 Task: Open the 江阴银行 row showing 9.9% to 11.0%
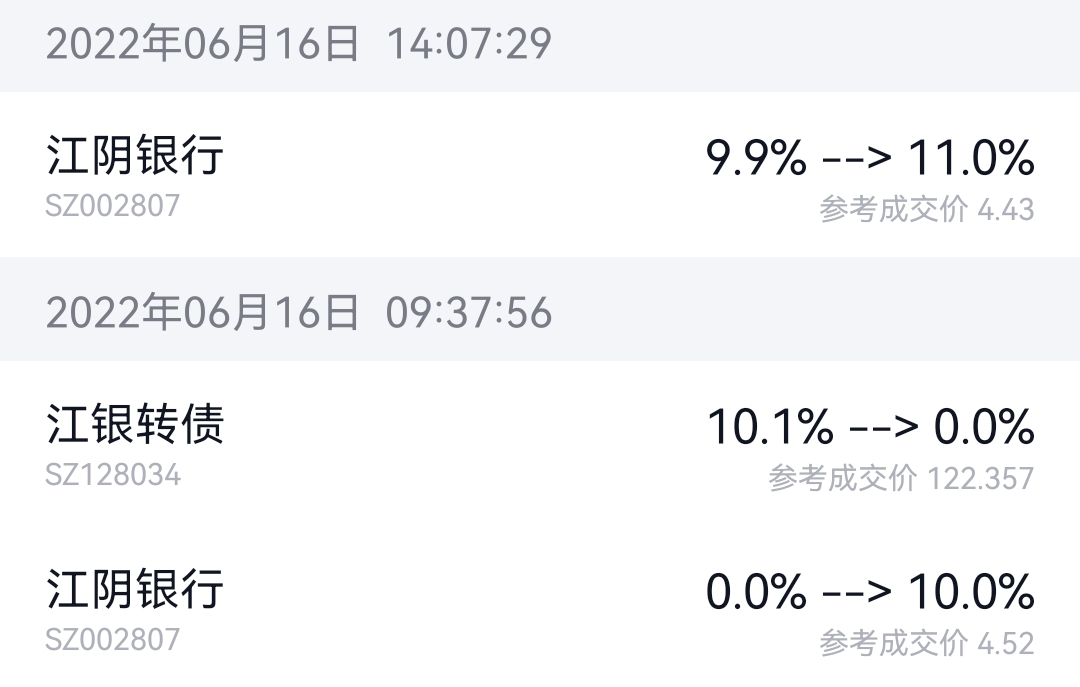click(540, 175)
